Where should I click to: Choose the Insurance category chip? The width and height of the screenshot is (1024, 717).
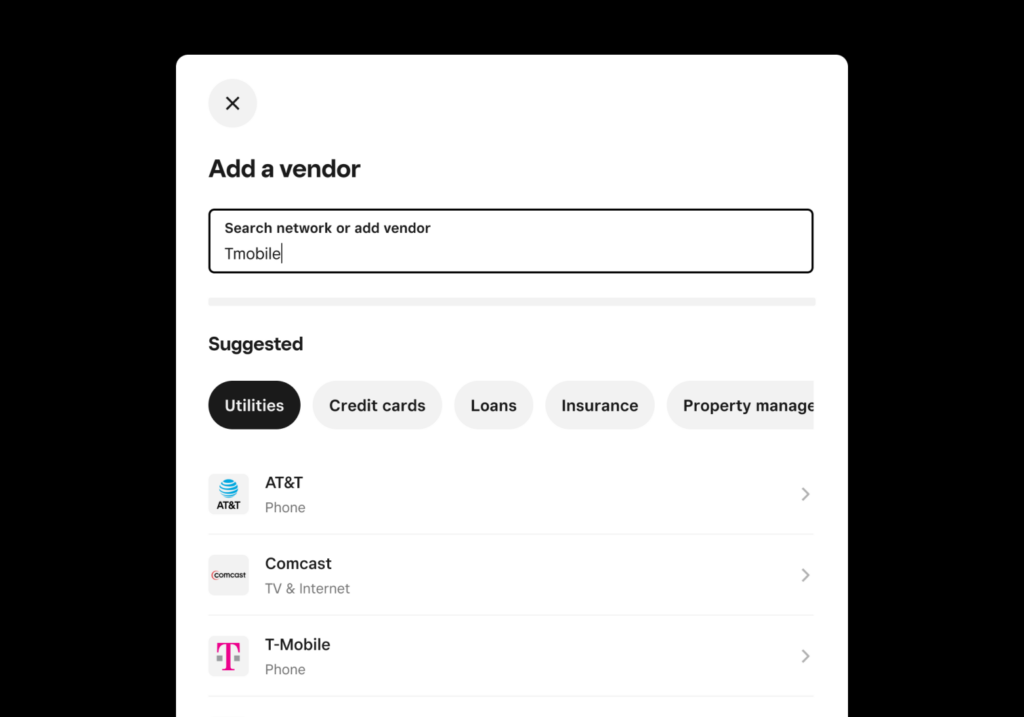(599, 405)
